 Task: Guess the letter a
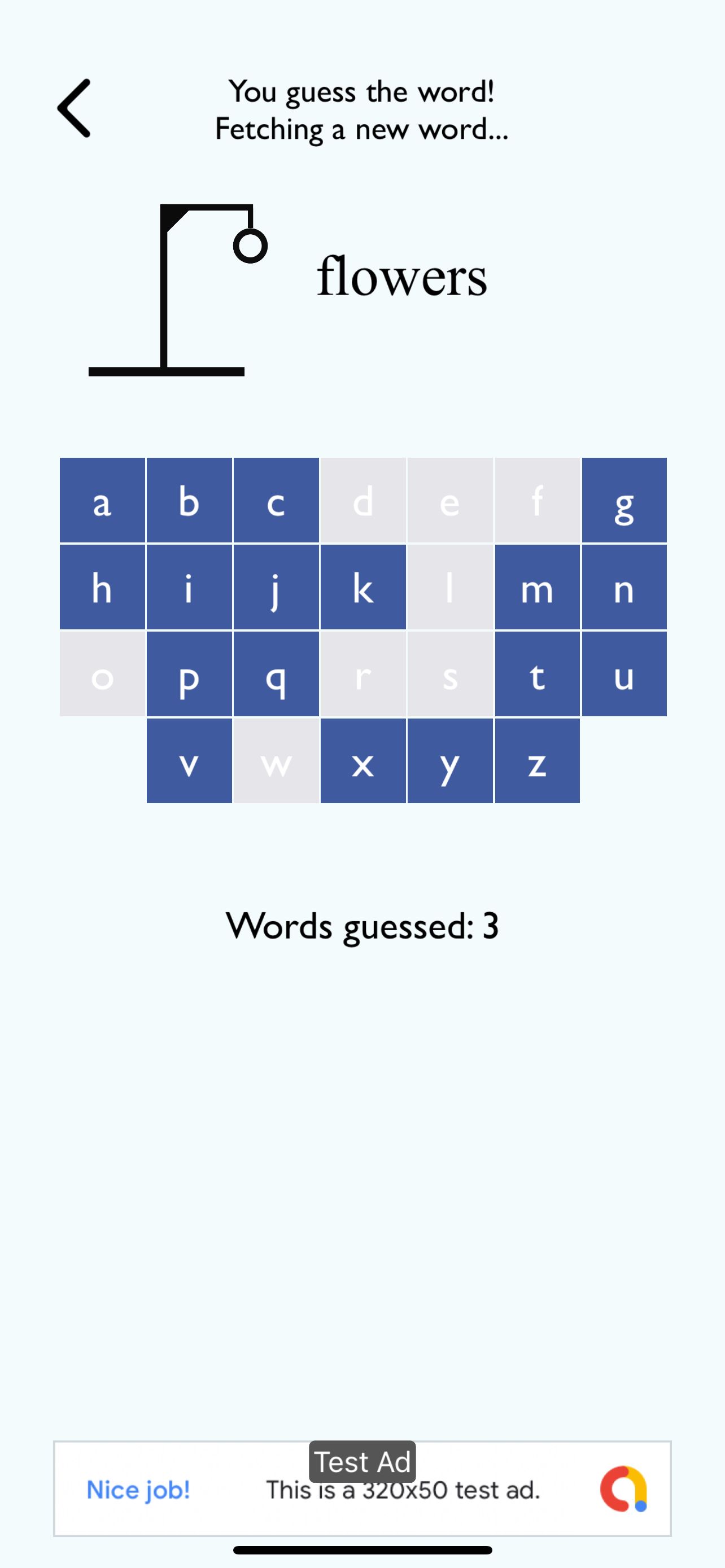click(102, 500)
